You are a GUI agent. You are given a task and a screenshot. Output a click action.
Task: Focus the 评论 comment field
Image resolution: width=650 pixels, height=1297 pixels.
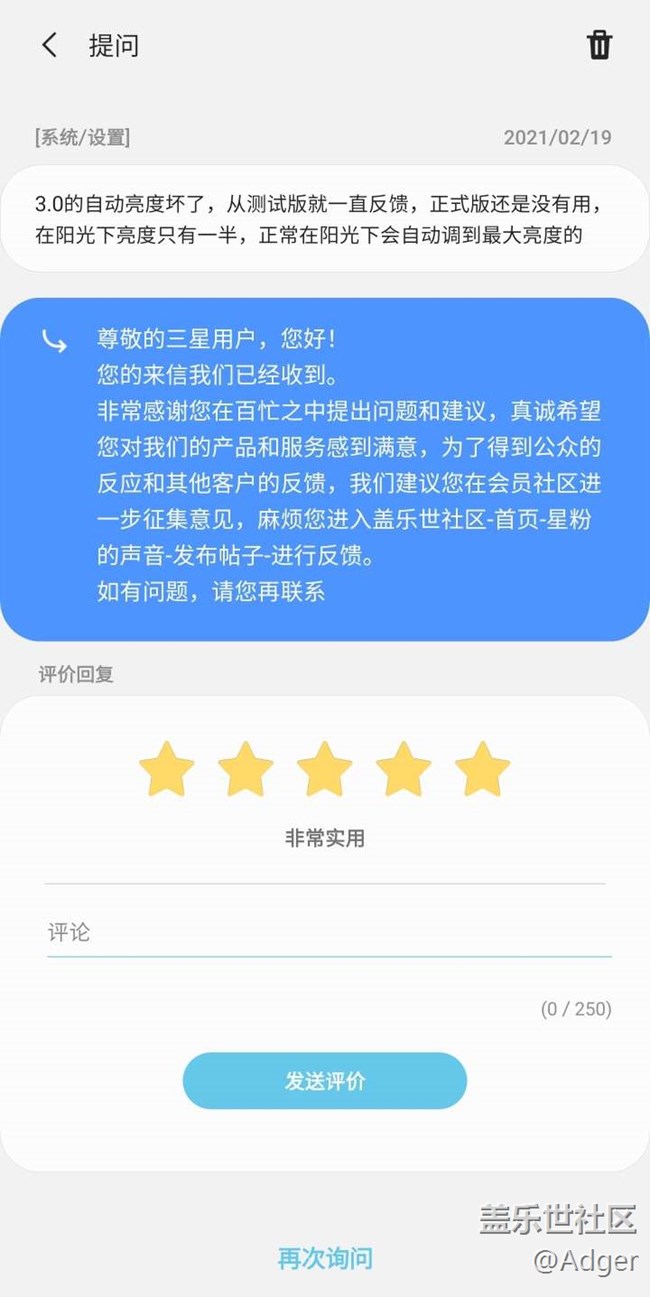point(328,933)
